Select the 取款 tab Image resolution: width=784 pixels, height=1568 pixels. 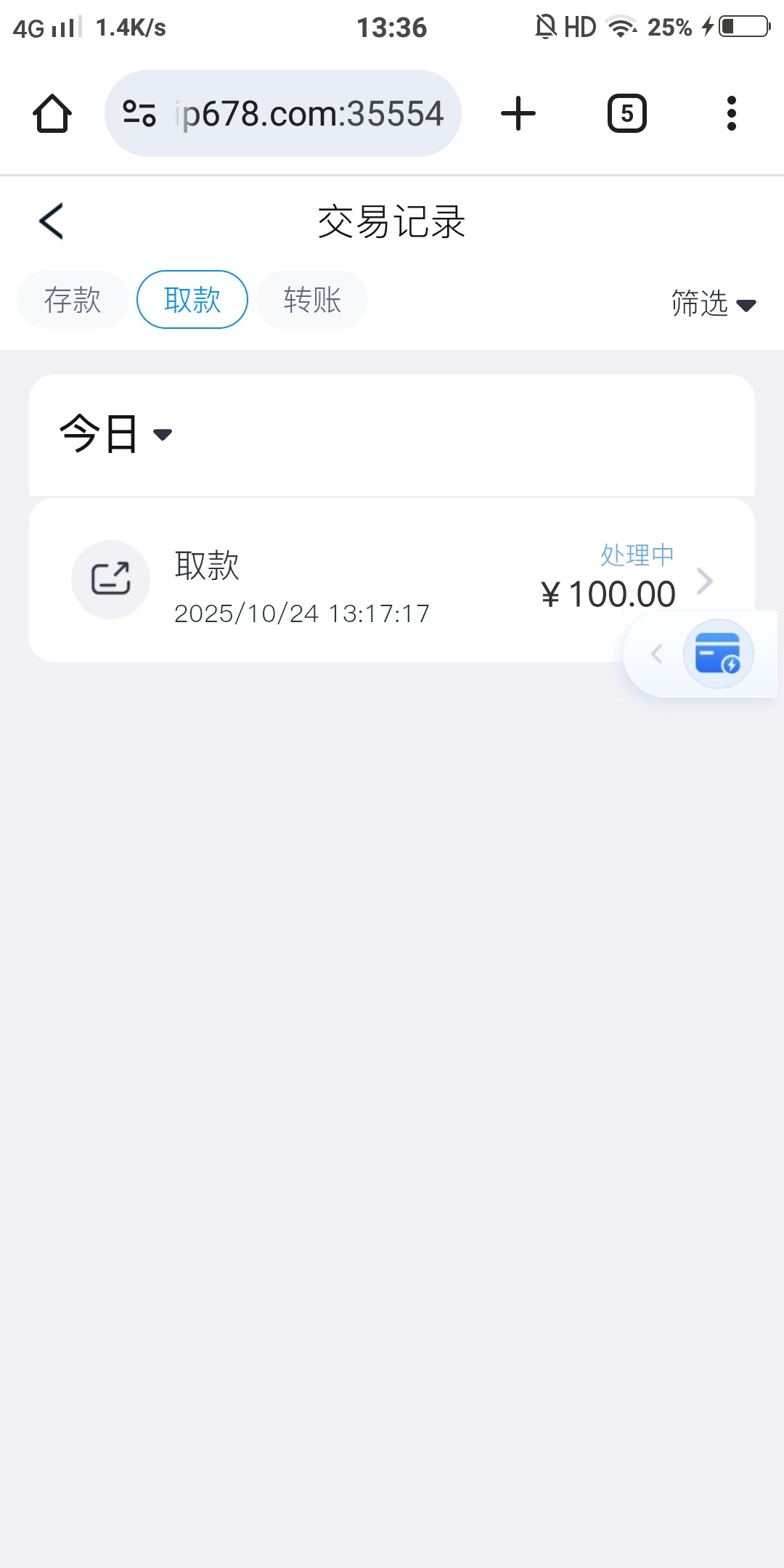192,300
